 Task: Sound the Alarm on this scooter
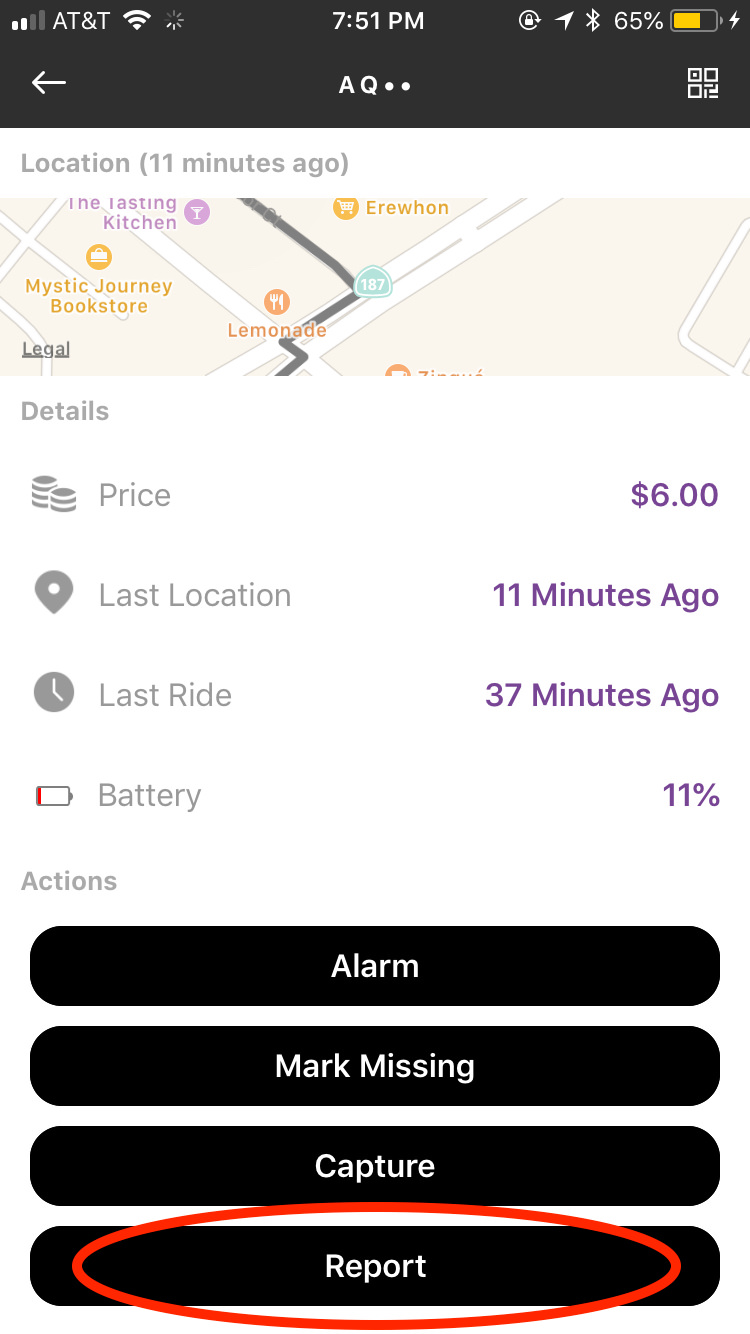(375, 966)
